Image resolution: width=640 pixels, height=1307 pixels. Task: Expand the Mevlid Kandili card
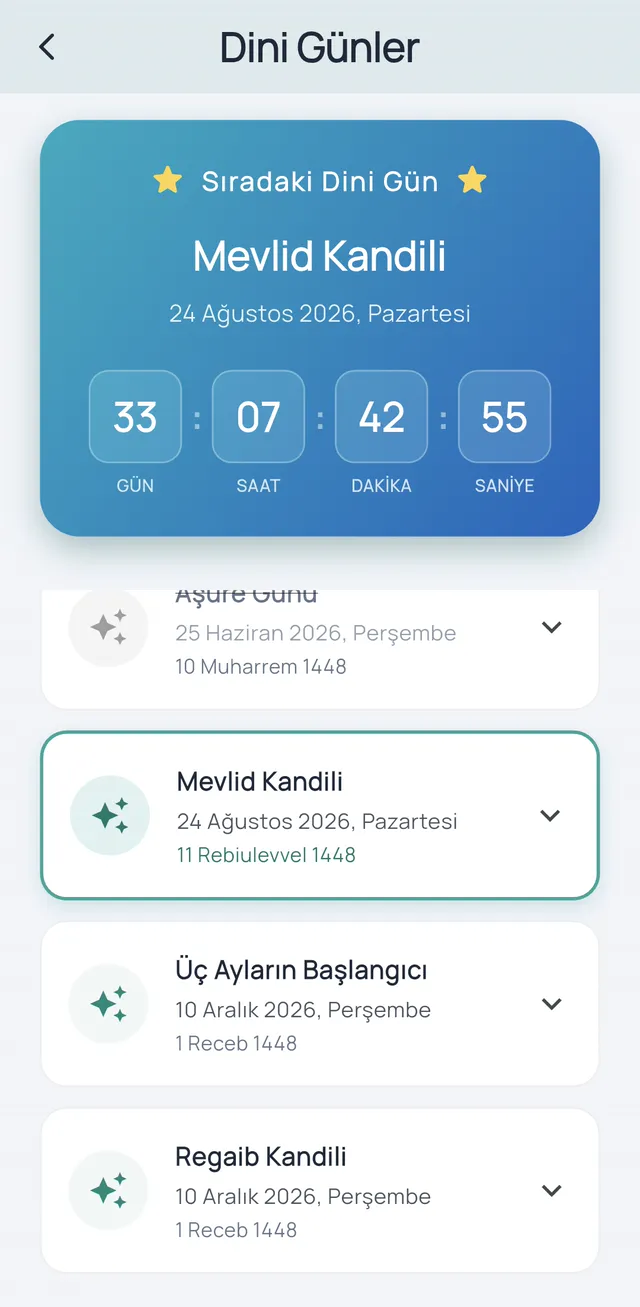point(550,816)
